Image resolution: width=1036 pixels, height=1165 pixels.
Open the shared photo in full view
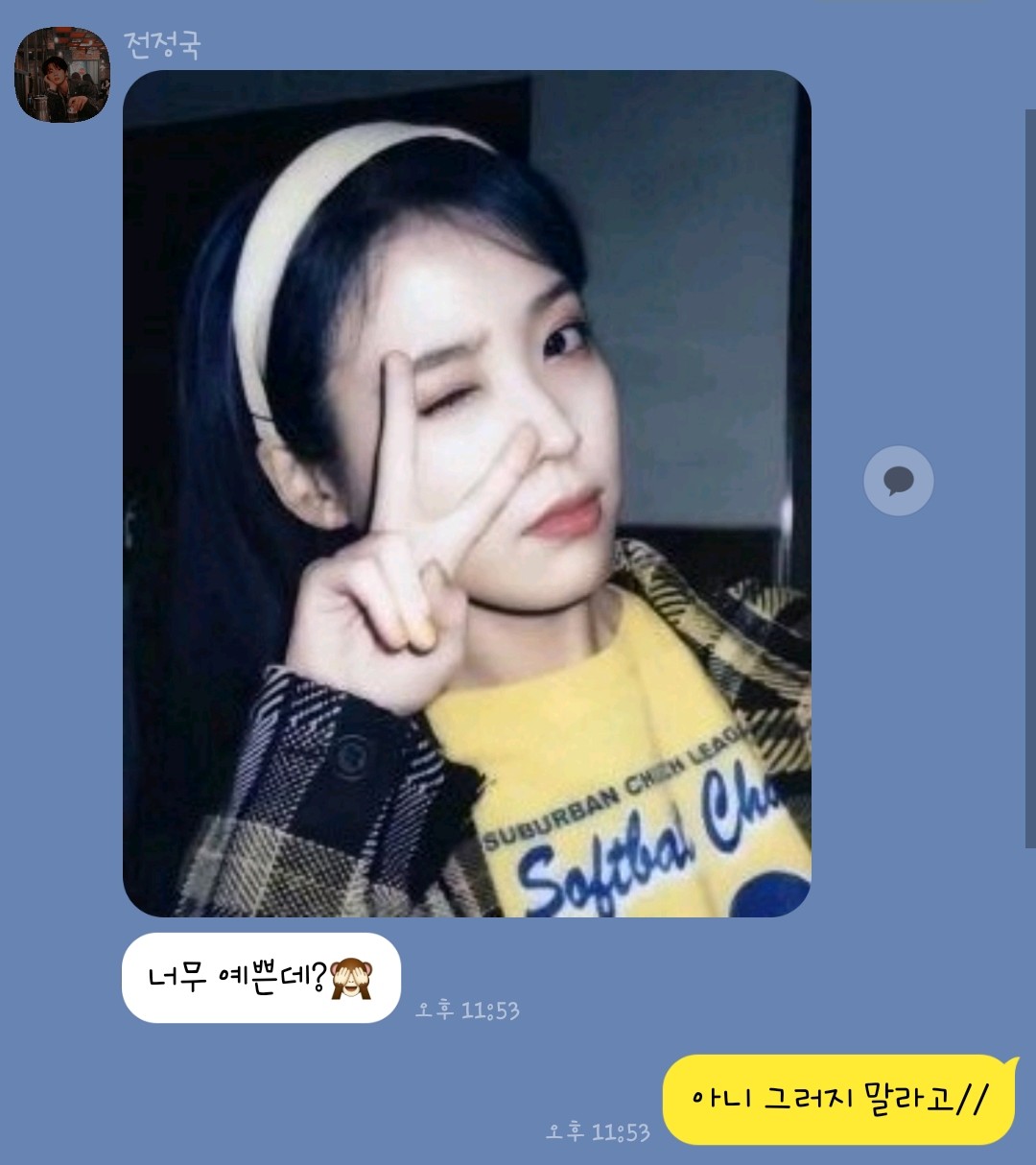(x=467, y=493)
